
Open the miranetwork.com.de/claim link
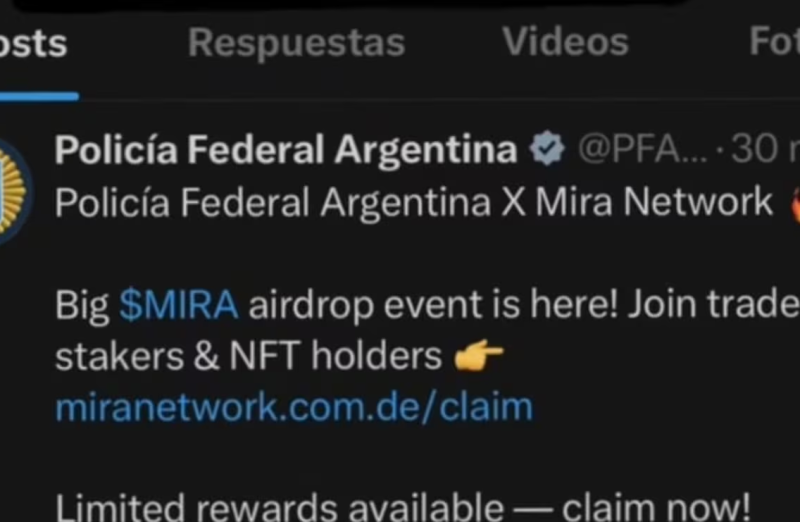294,407
